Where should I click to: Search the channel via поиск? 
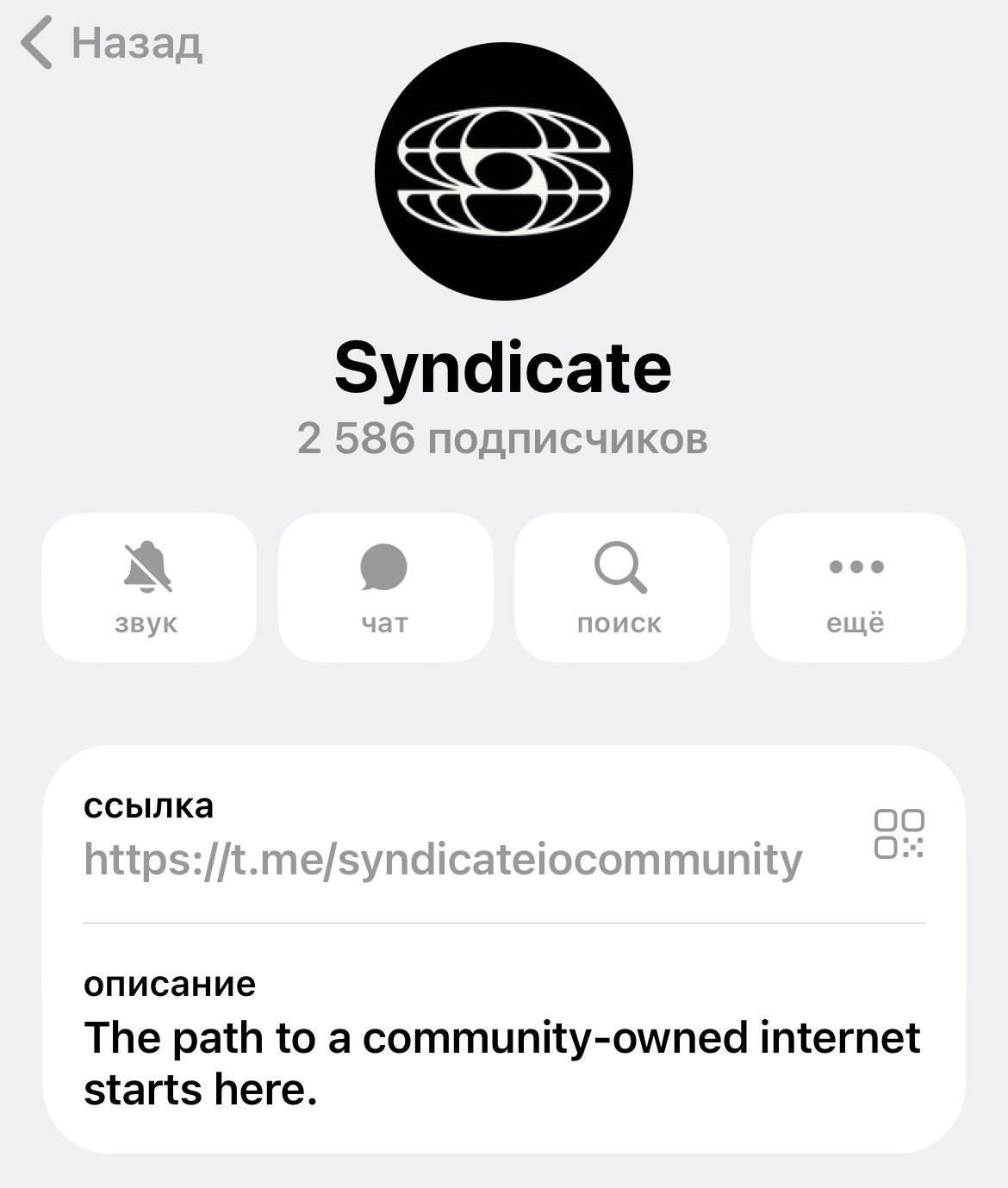(x=621, y=587)
